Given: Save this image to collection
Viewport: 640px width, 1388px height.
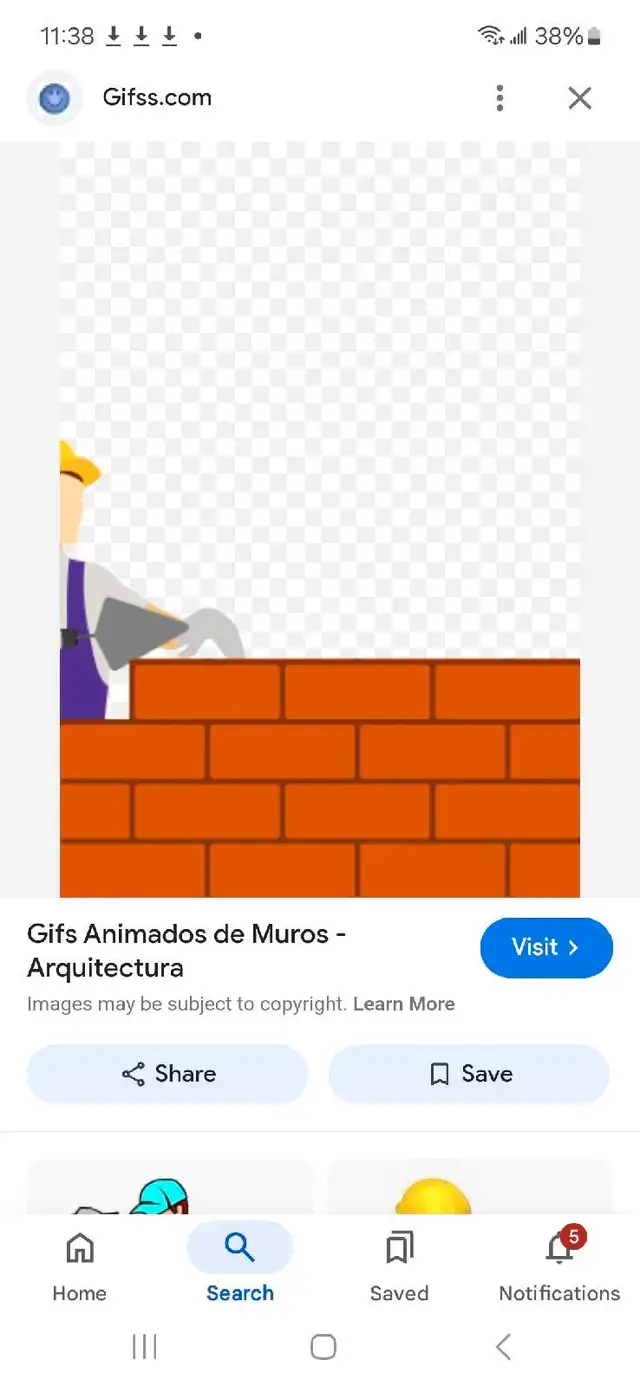Looking at the screenshot, I should [x=469, y=1074].
